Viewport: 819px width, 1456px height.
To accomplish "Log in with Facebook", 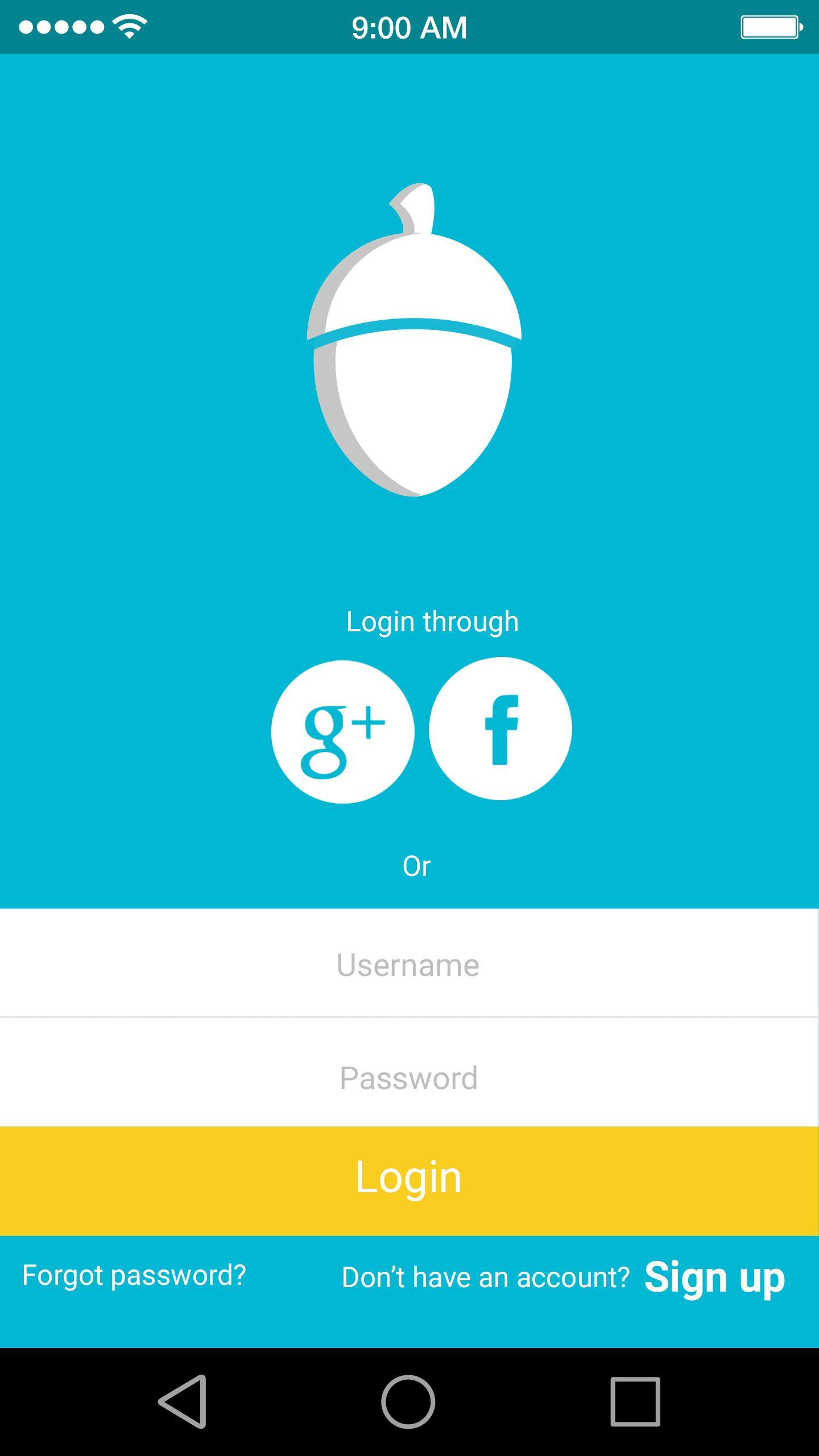I will pos(500,729).
